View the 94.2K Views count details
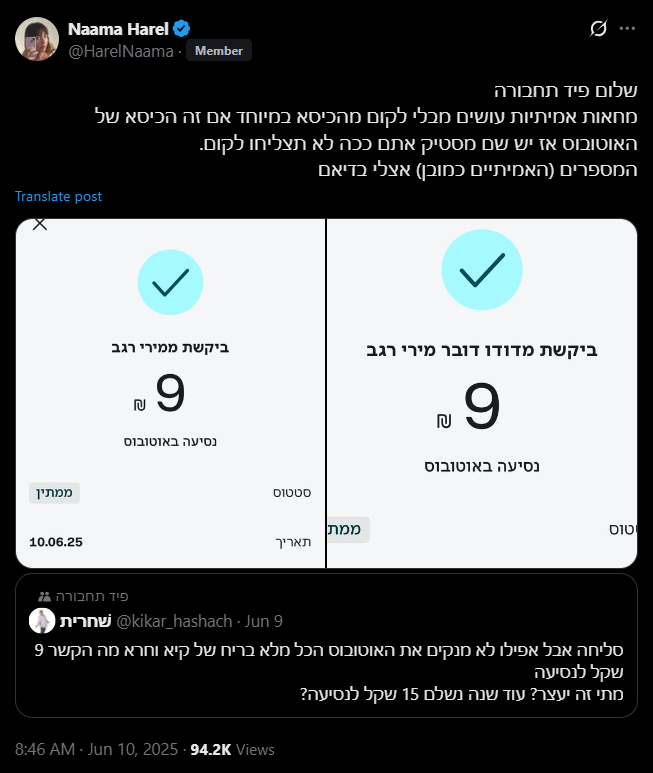 232,749
